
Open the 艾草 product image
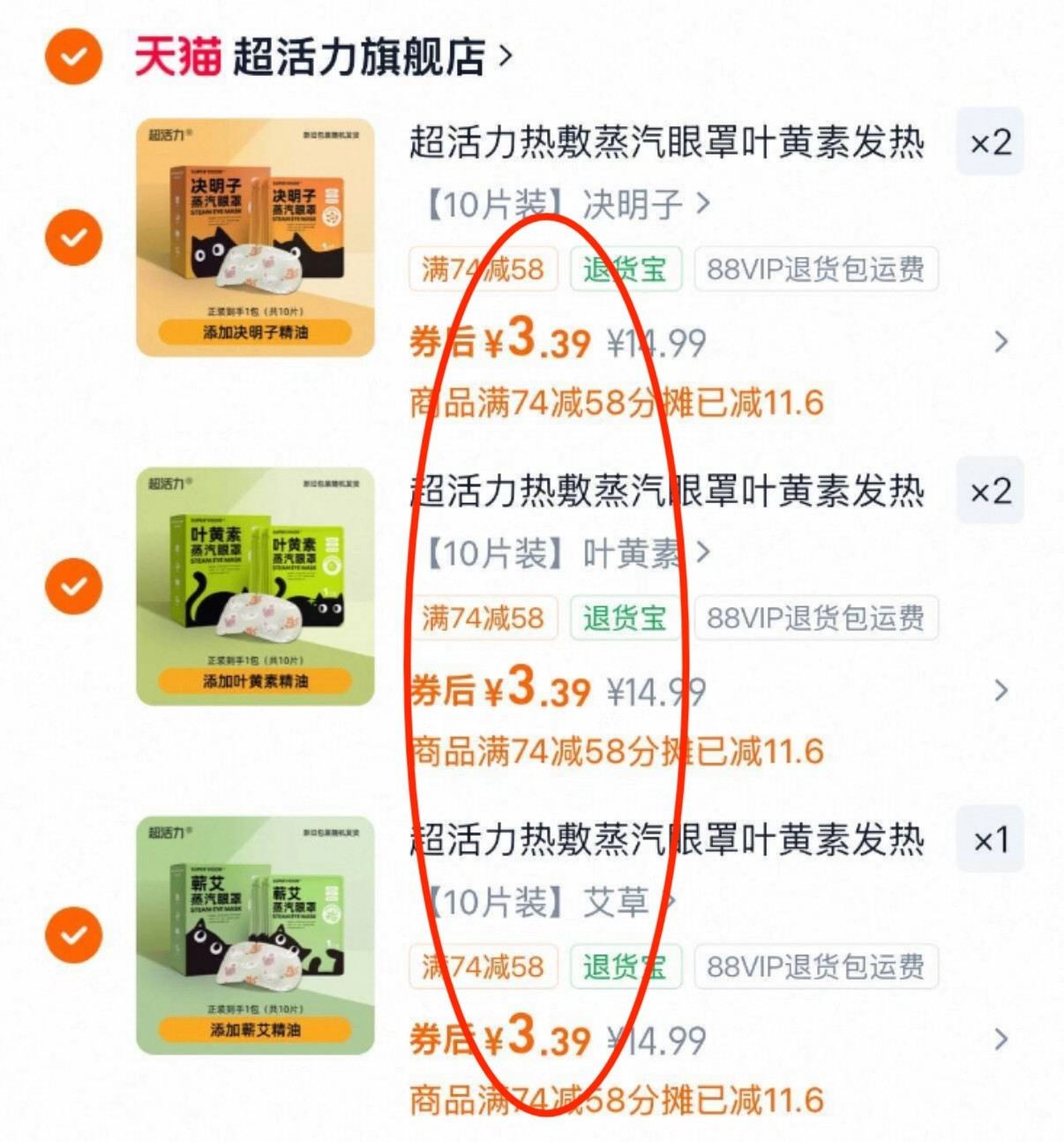pos(255,935)
